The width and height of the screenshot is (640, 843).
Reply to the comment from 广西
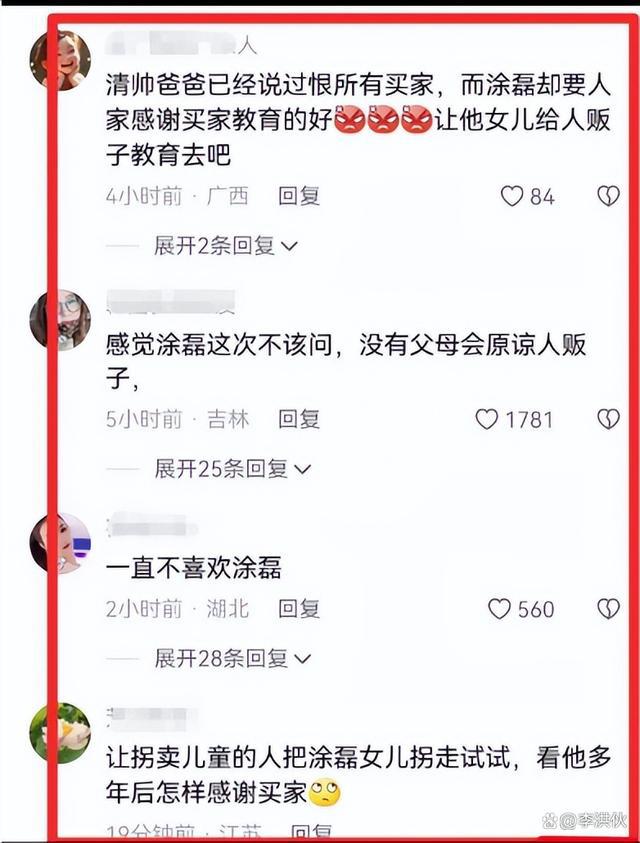coord(299,196)
